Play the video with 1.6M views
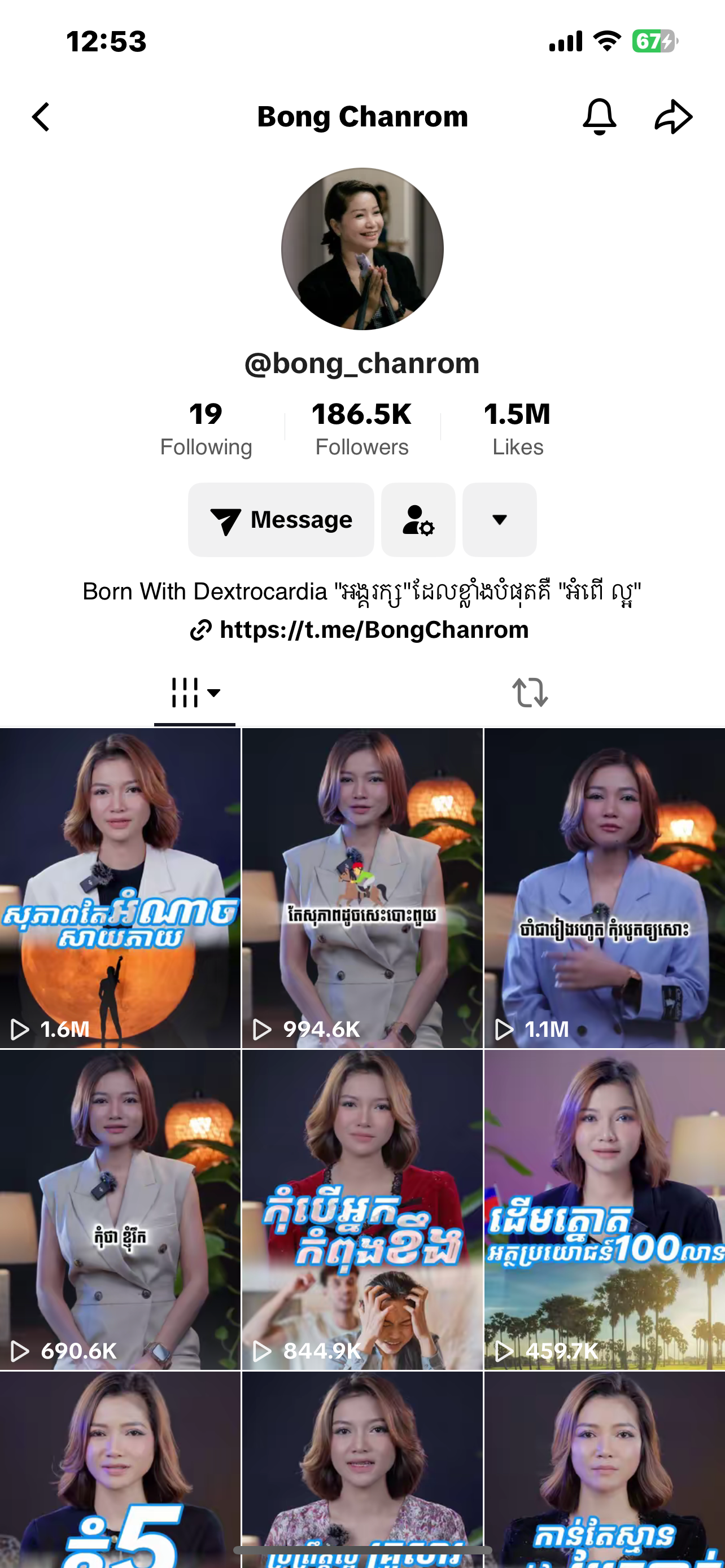This screenshot has width=725, height=1568. tap(120, 887)
